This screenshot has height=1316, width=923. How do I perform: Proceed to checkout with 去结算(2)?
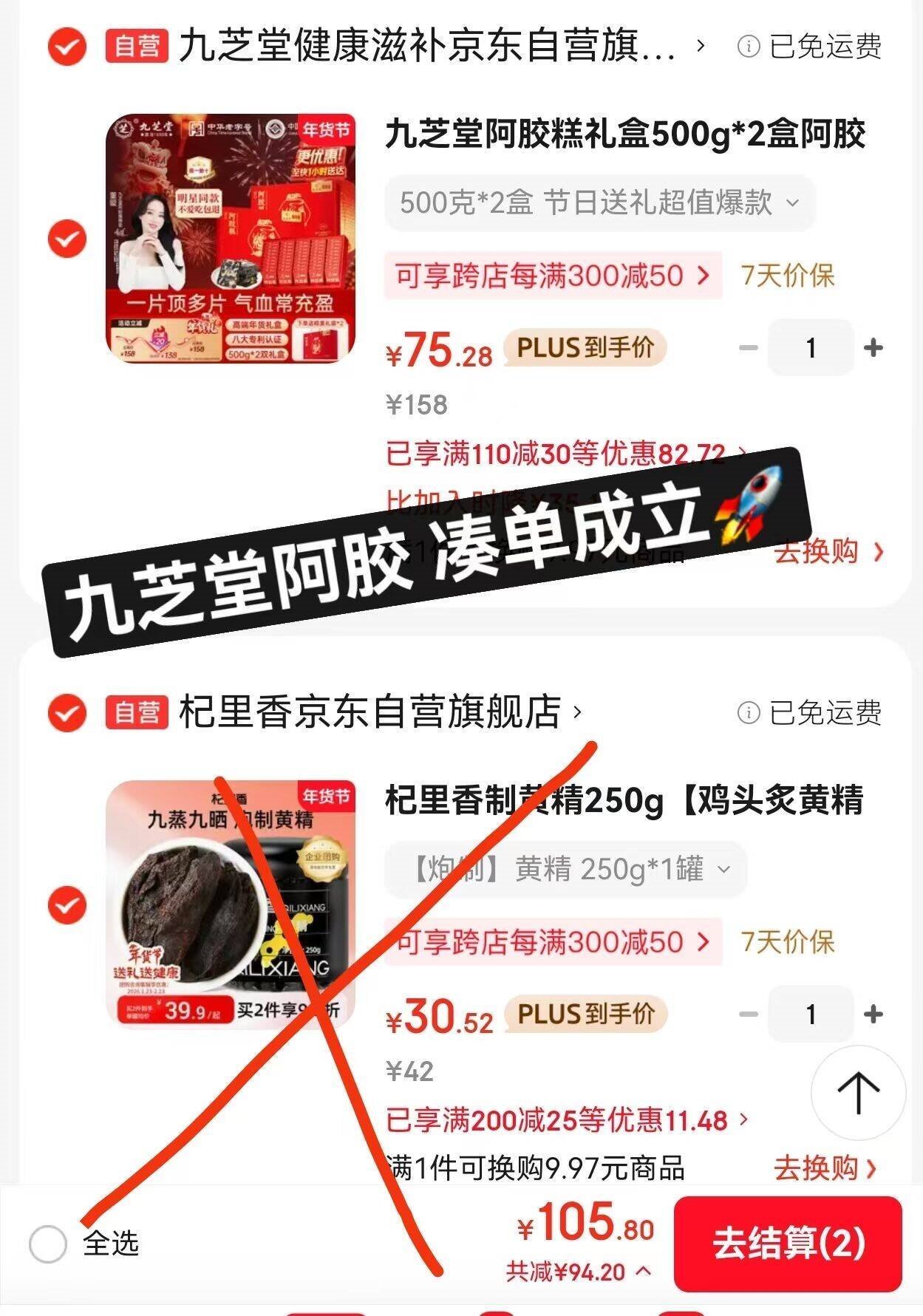coord(788,1243)
